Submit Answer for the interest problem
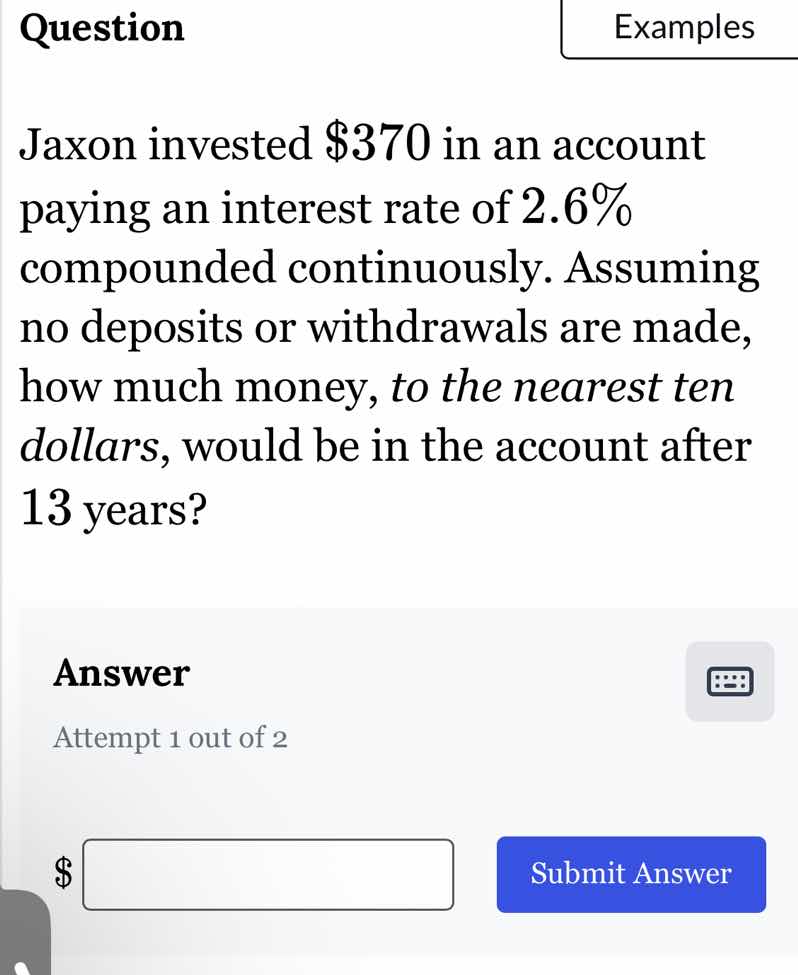The height and width of the screenshot is (975, 798). pyautogui.click(x=630, y=873)
